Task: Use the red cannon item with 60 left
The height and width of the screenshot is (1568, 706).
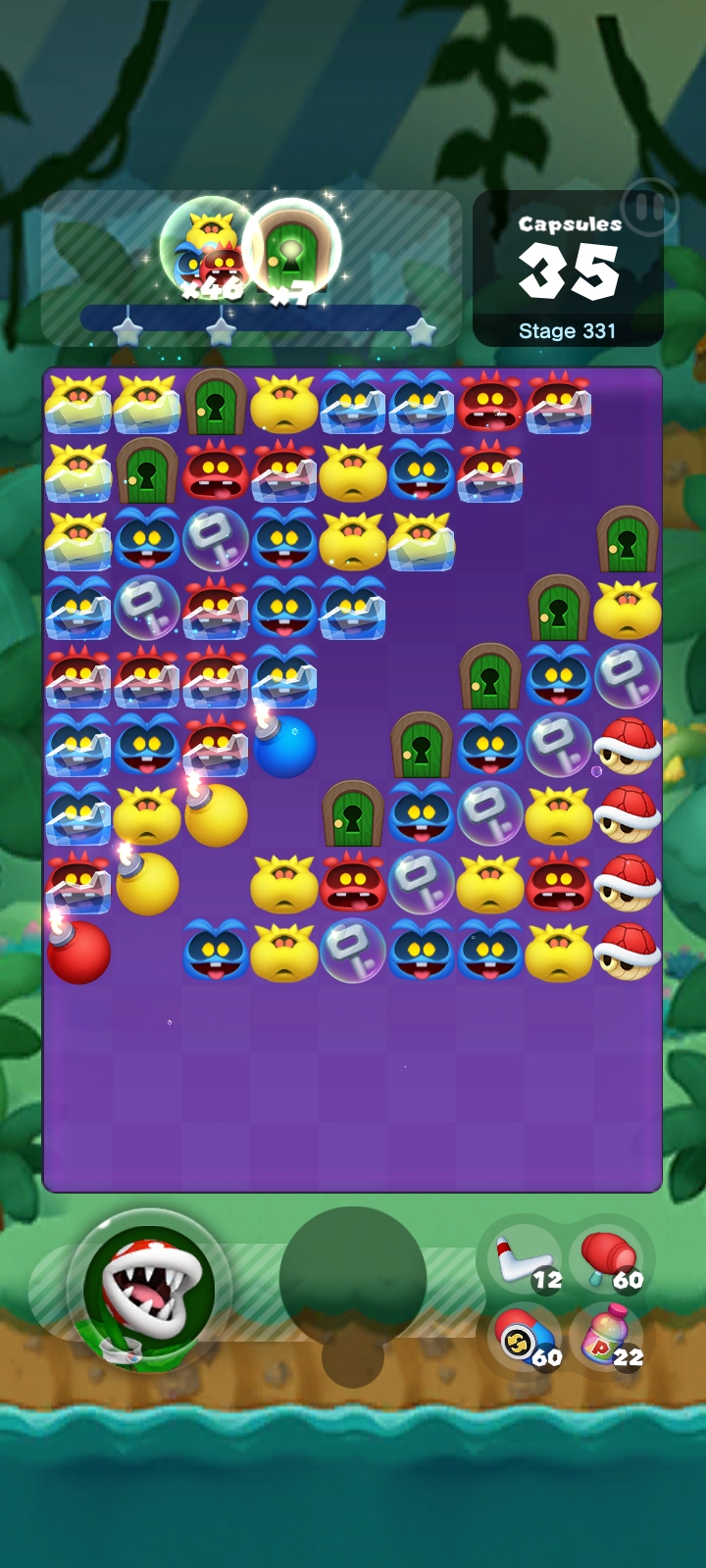Action: [x=610, y=1261]
